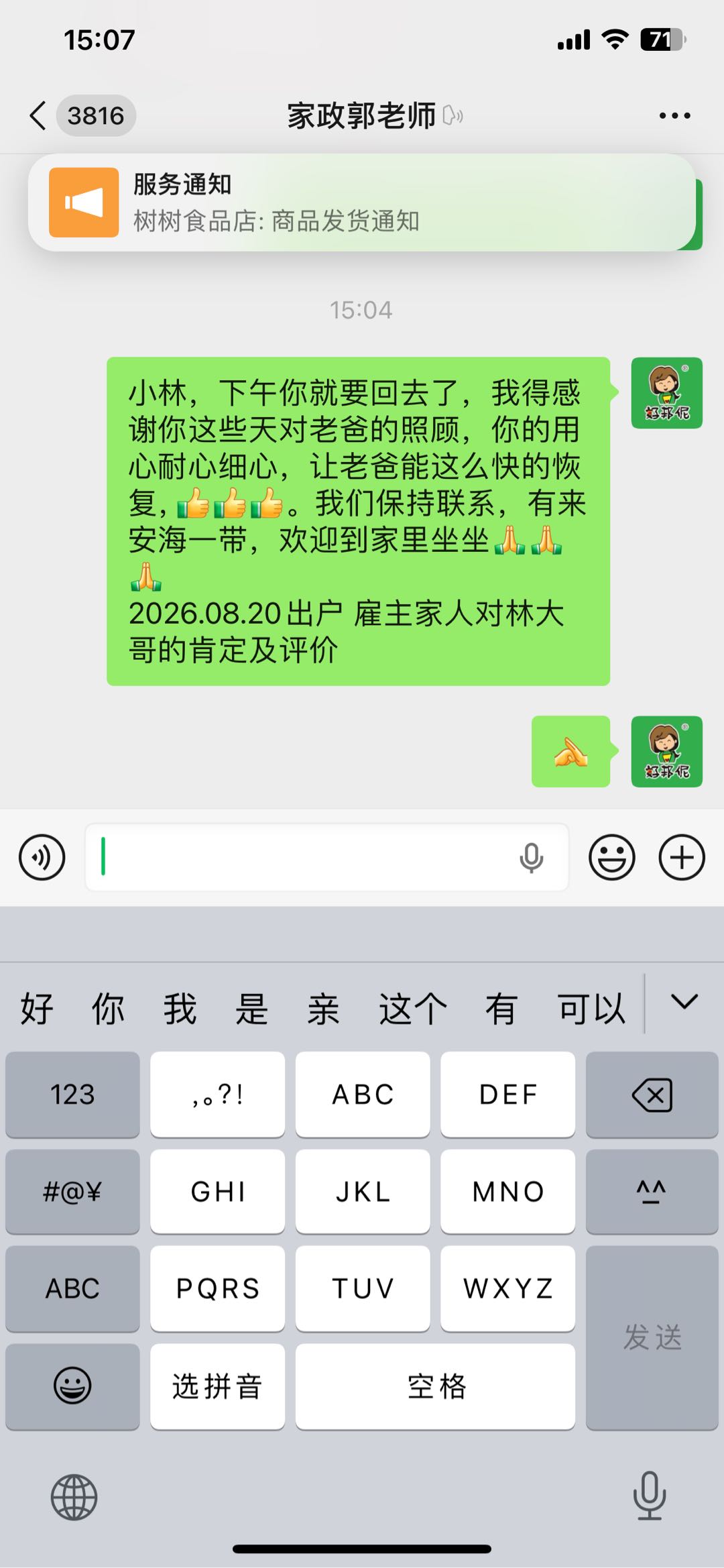Screen dimensions: 724x1568
Task: Switch to voice message input
Action: tap(42, 857)
